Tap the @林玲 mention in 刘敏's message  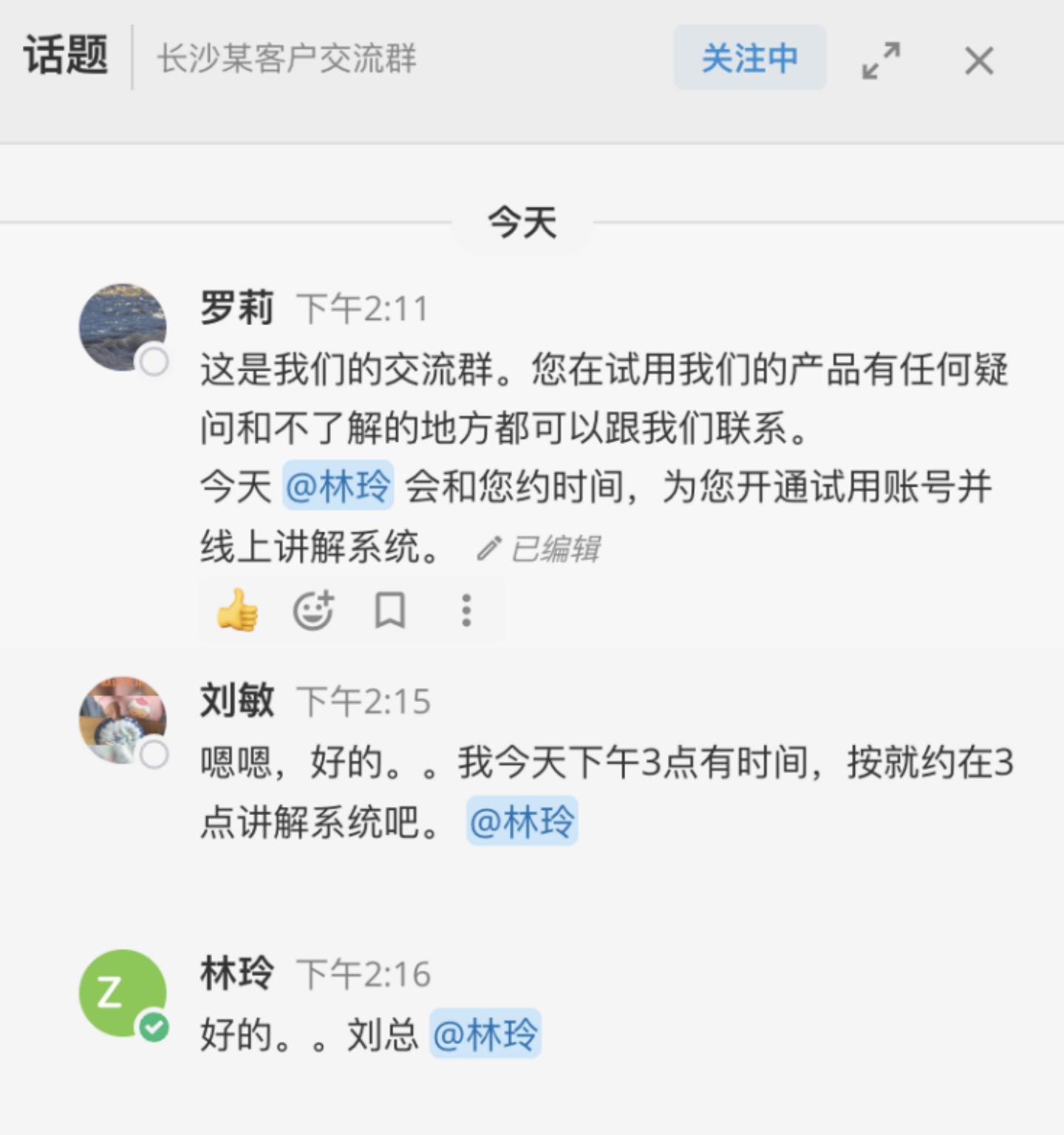[x=522, y=821]
